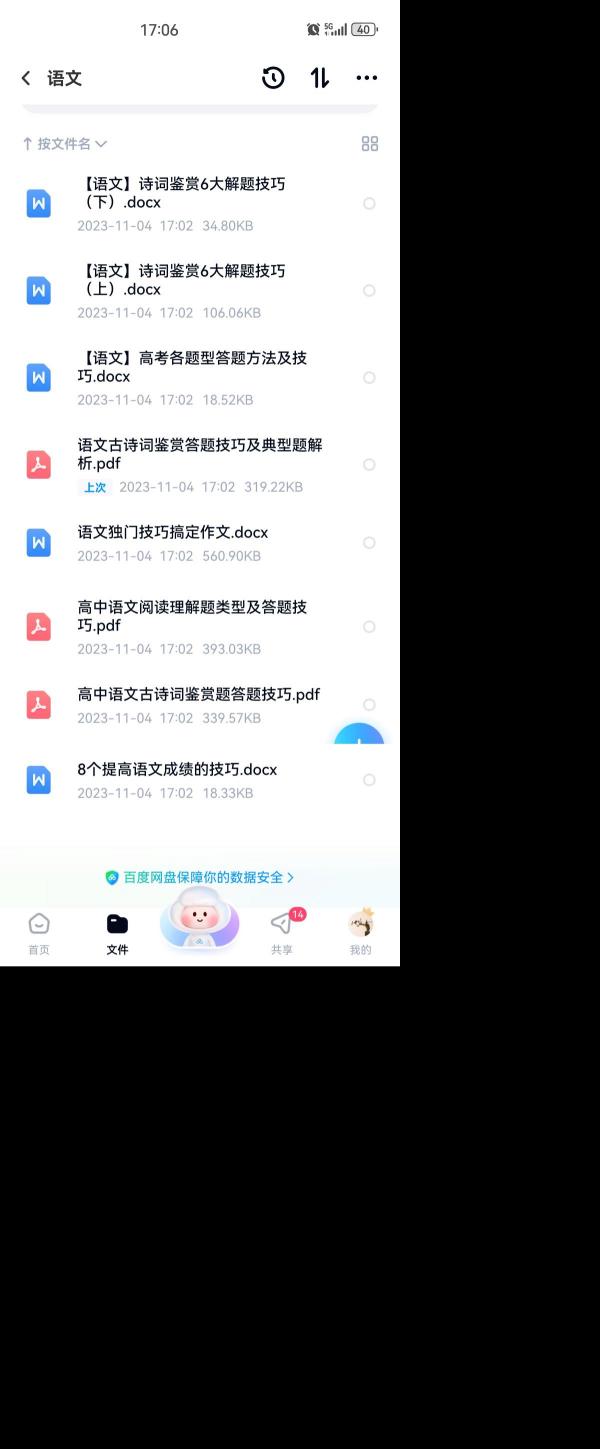Open 语文古诗词鉴赏答题技巧及典型题解析.pdf
Image resolution: width=600 pixels, height=1449 pixels.
coord(200,464)
